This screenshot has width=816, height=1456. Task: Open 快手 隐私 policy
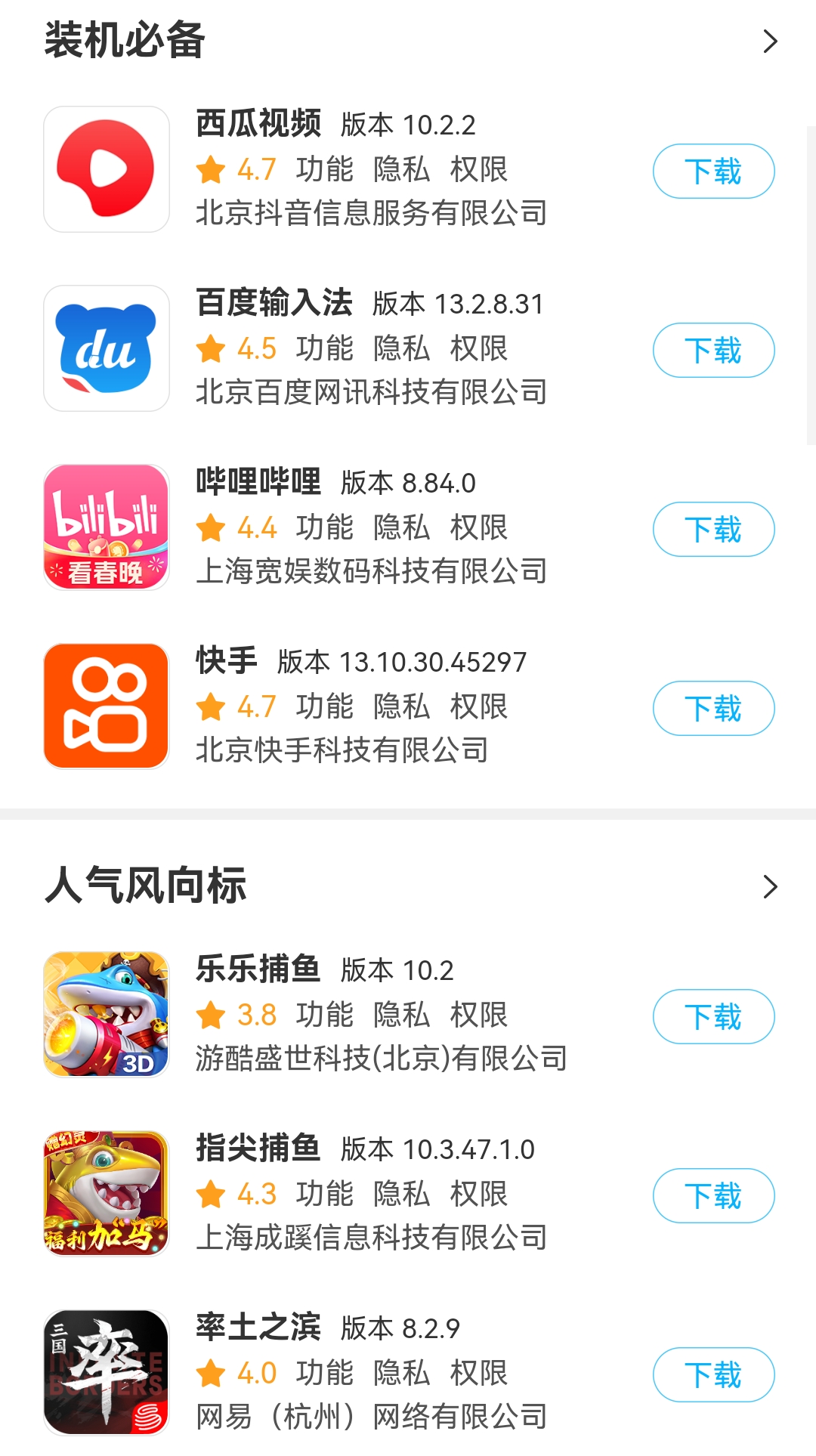point(401,706)
